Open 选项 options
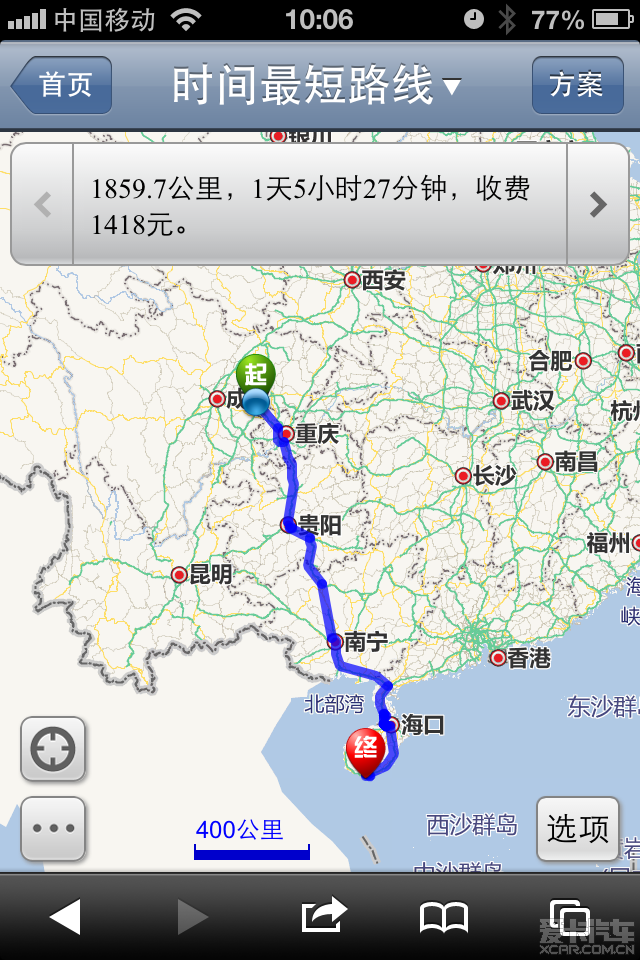640x960 pixels. pos(577,828)
